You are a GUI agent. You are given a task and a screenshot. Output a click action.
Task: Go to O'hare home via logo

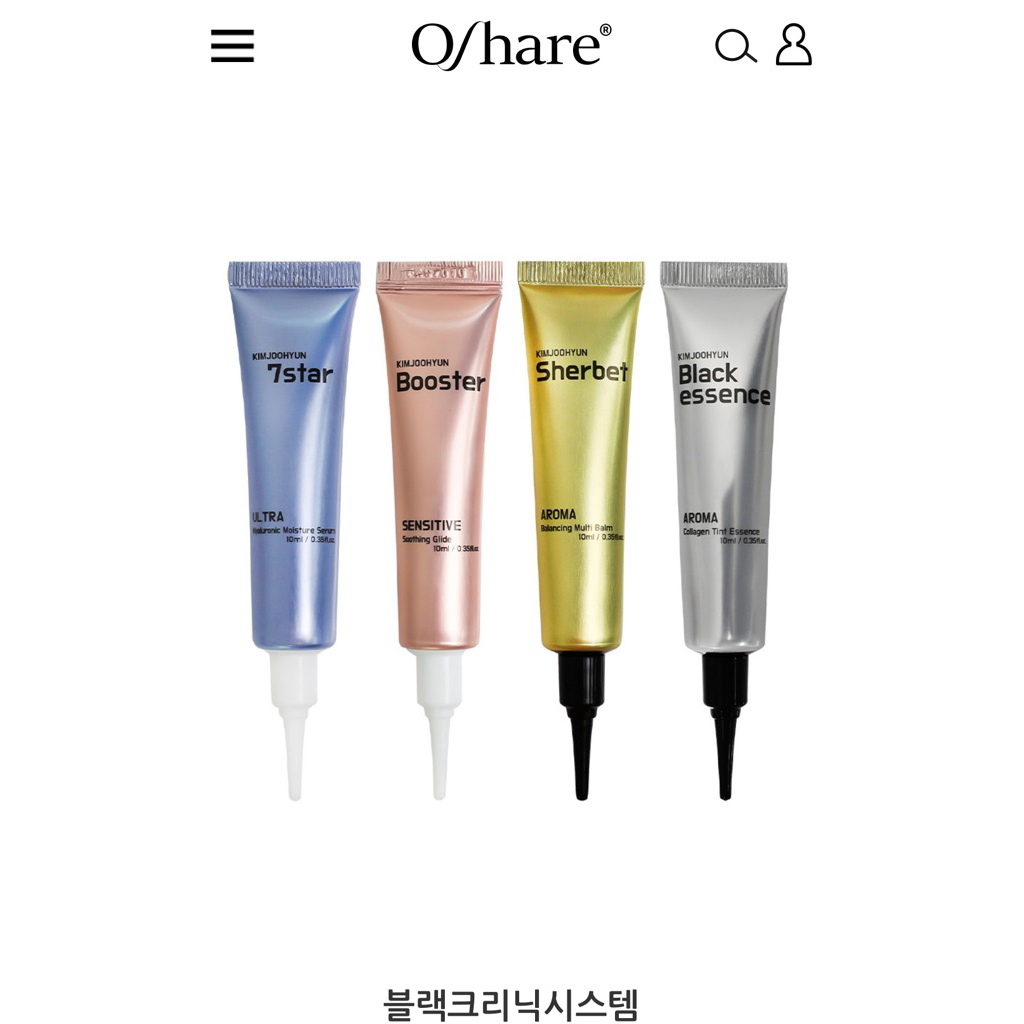(511, 45)
